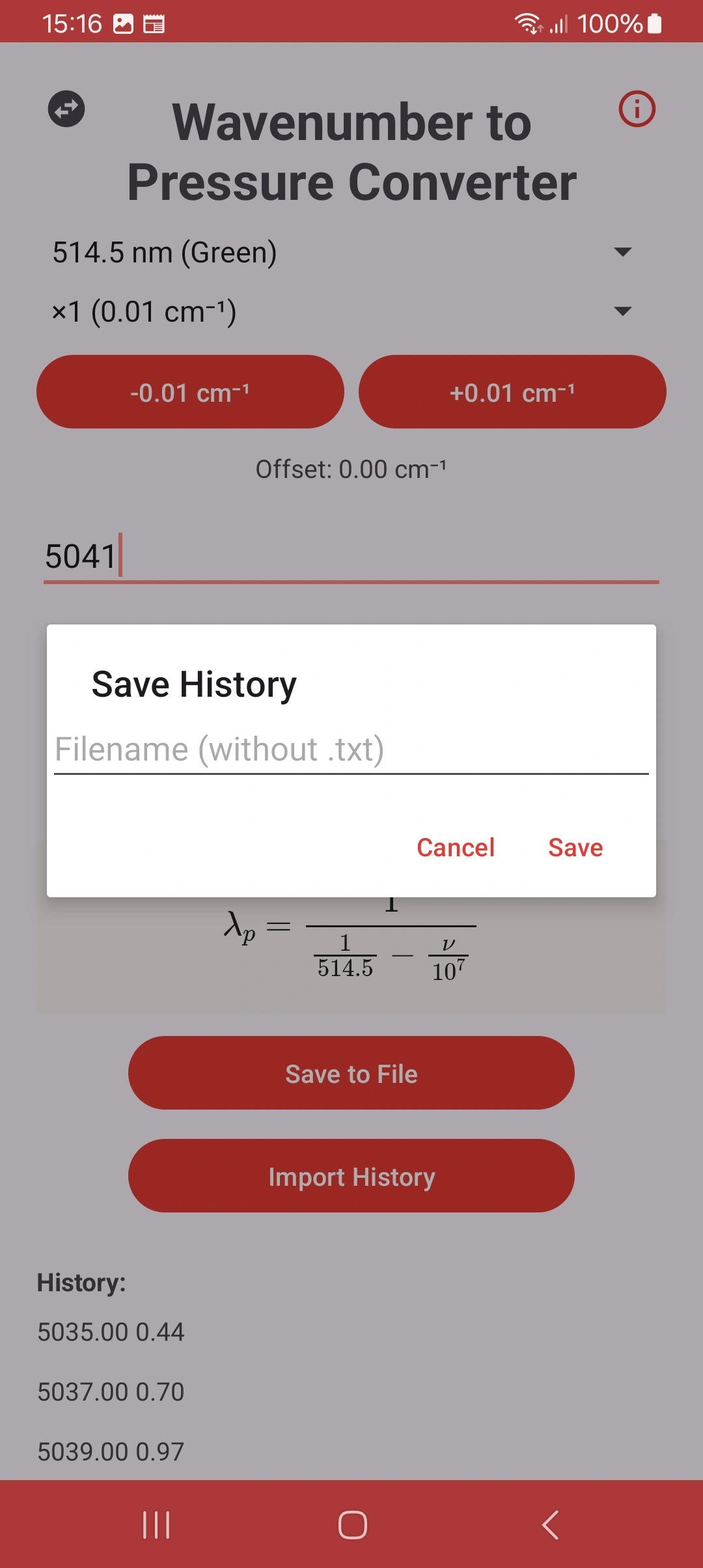Open the app info screen
703x1568 pixels.
click(636, 109)
